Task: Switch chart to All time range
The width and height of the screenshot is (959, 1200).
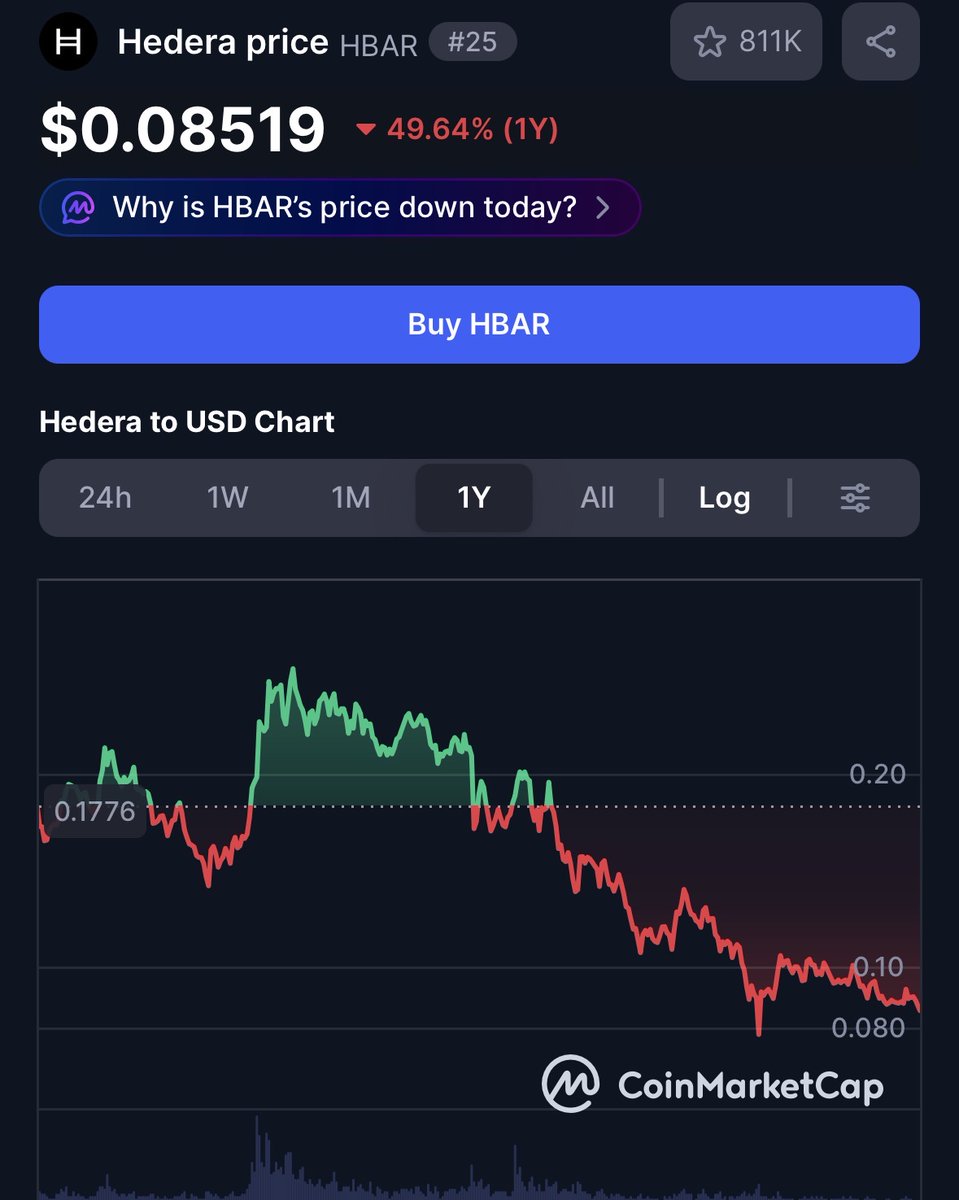Action: coord(597,497)
